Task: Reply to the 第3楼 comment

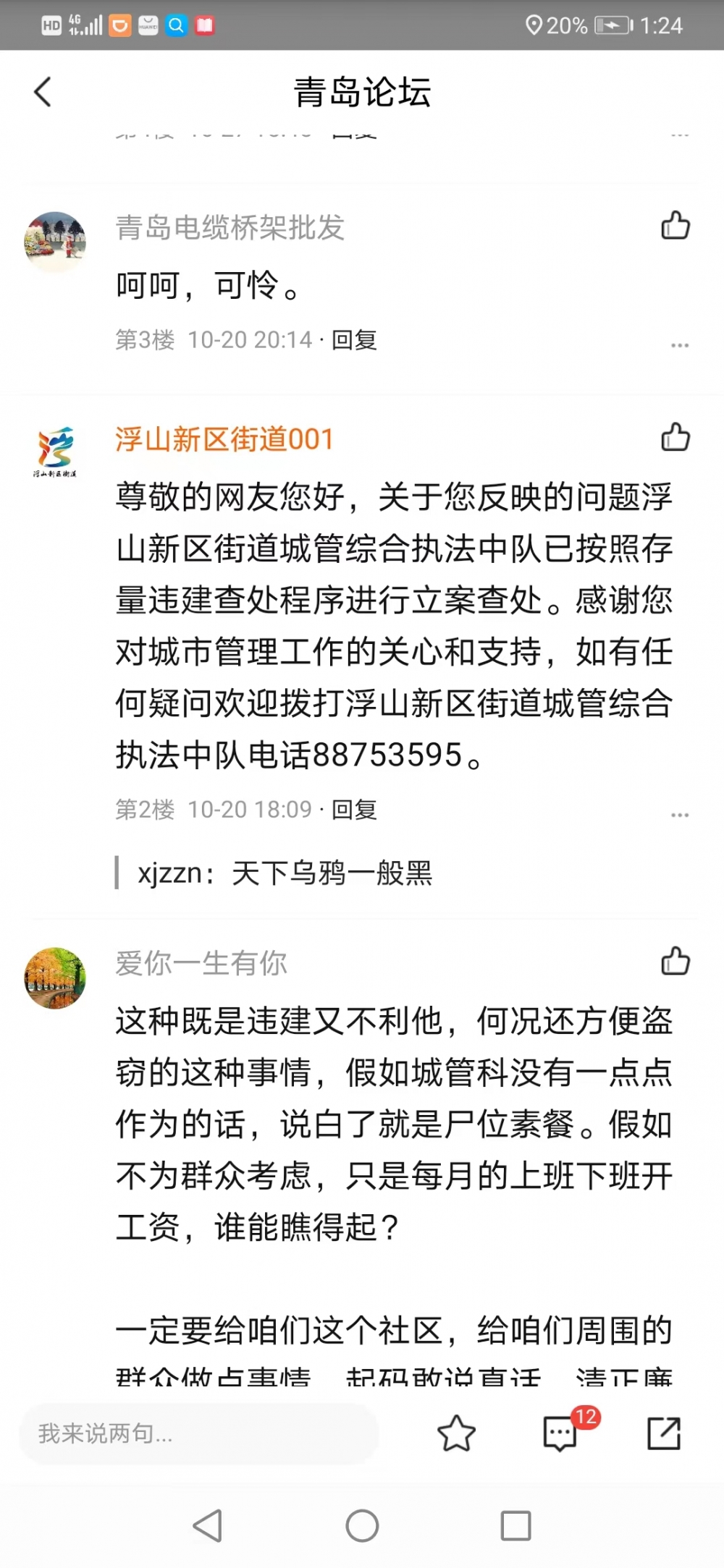Action: [354, 340]
